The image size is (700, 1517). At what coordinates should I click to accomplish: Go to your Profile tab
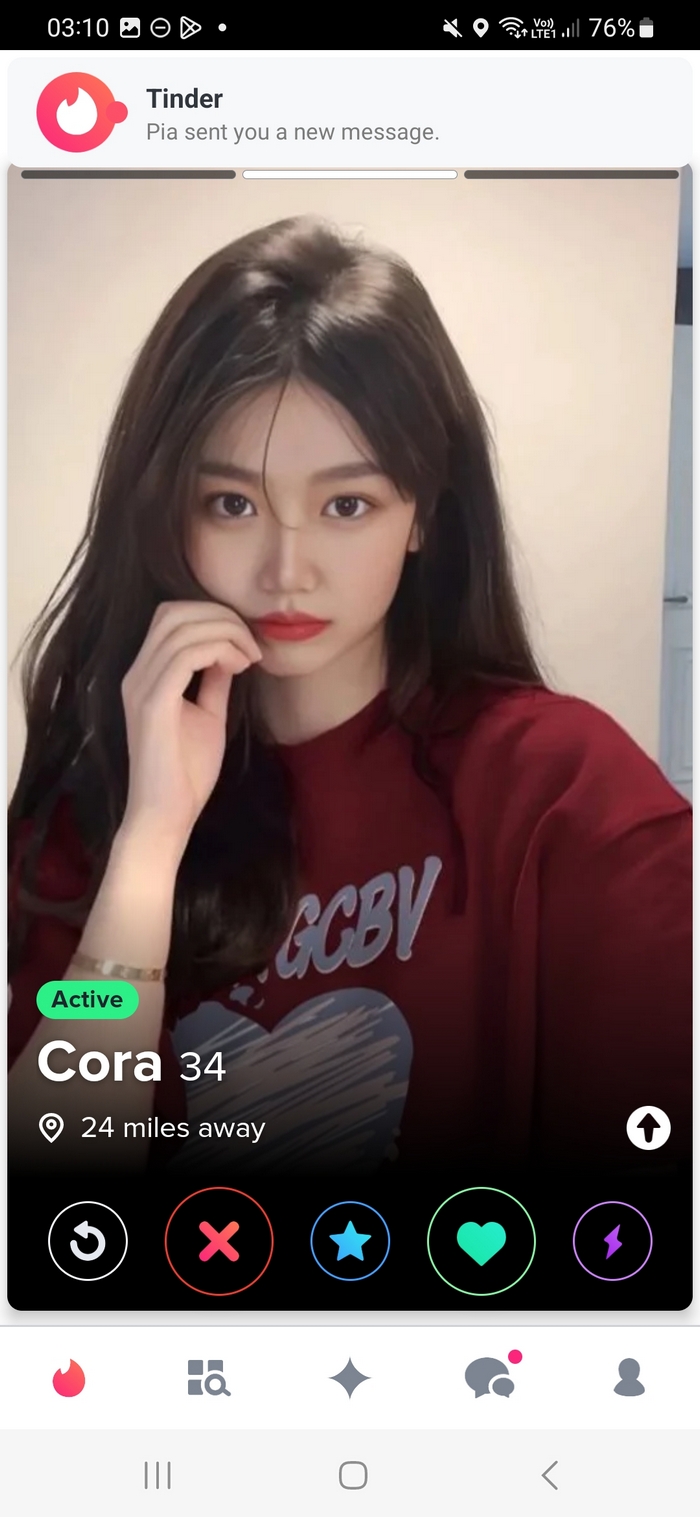click(629, 1377)
